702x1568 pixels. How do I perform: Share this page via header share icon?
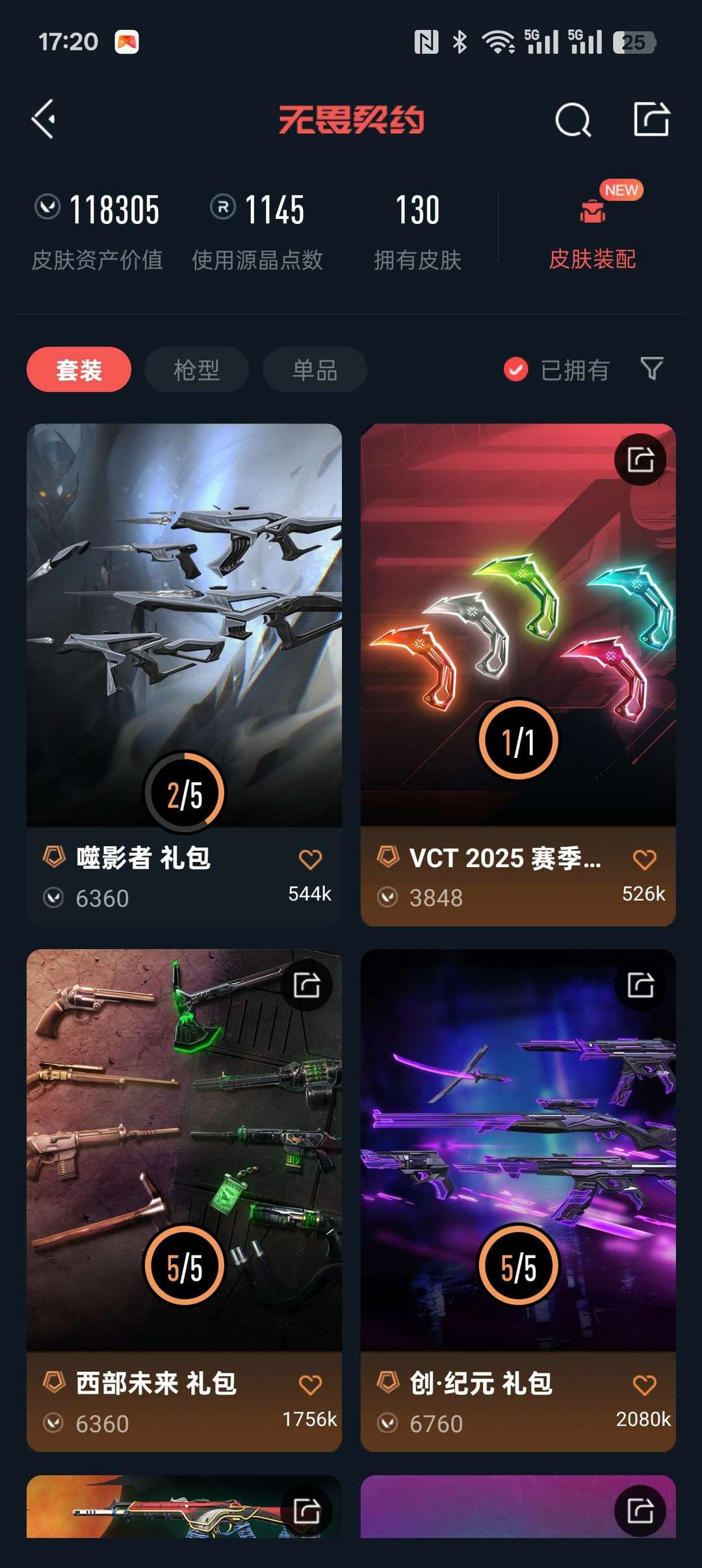651,120
